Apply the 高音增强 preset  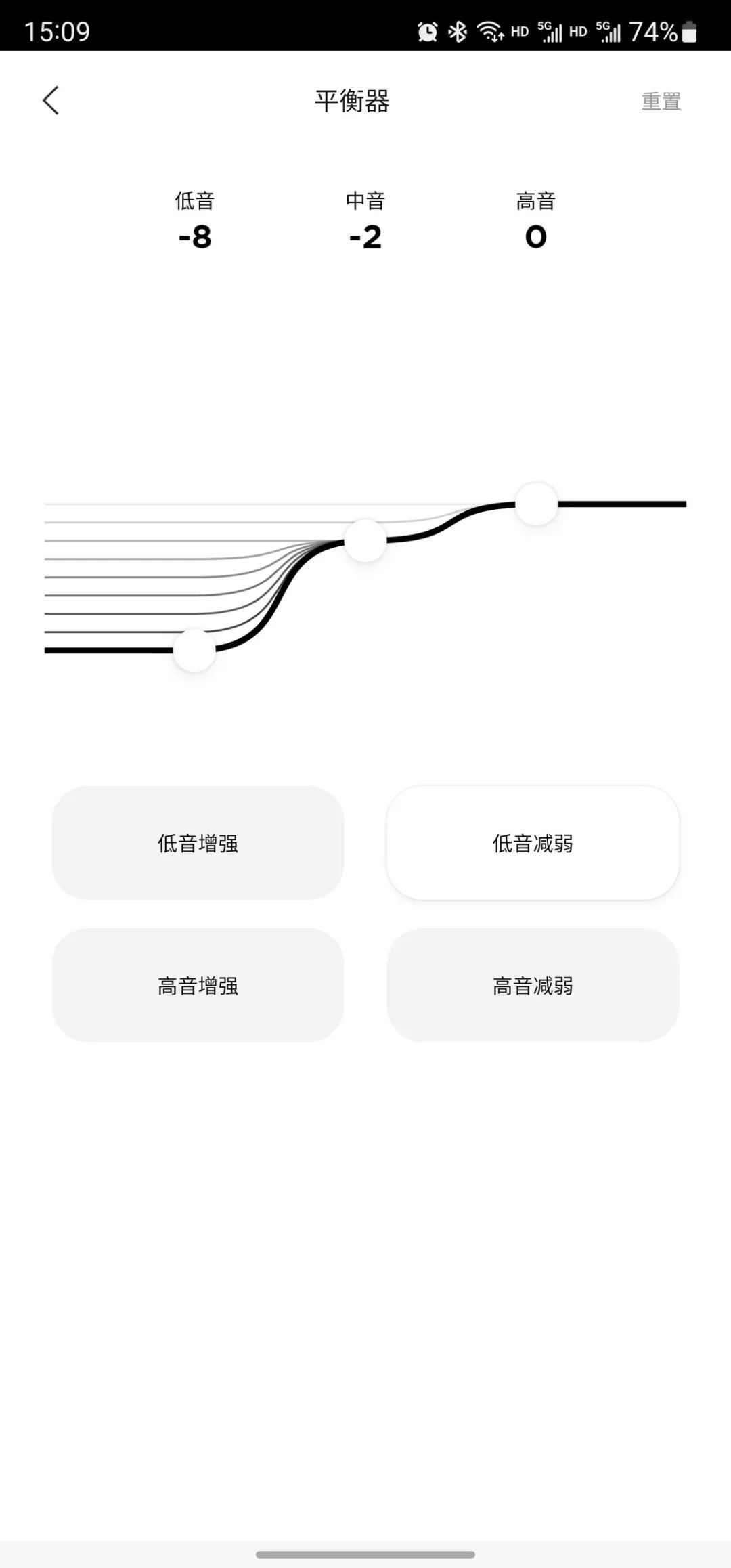click(198, 985)
